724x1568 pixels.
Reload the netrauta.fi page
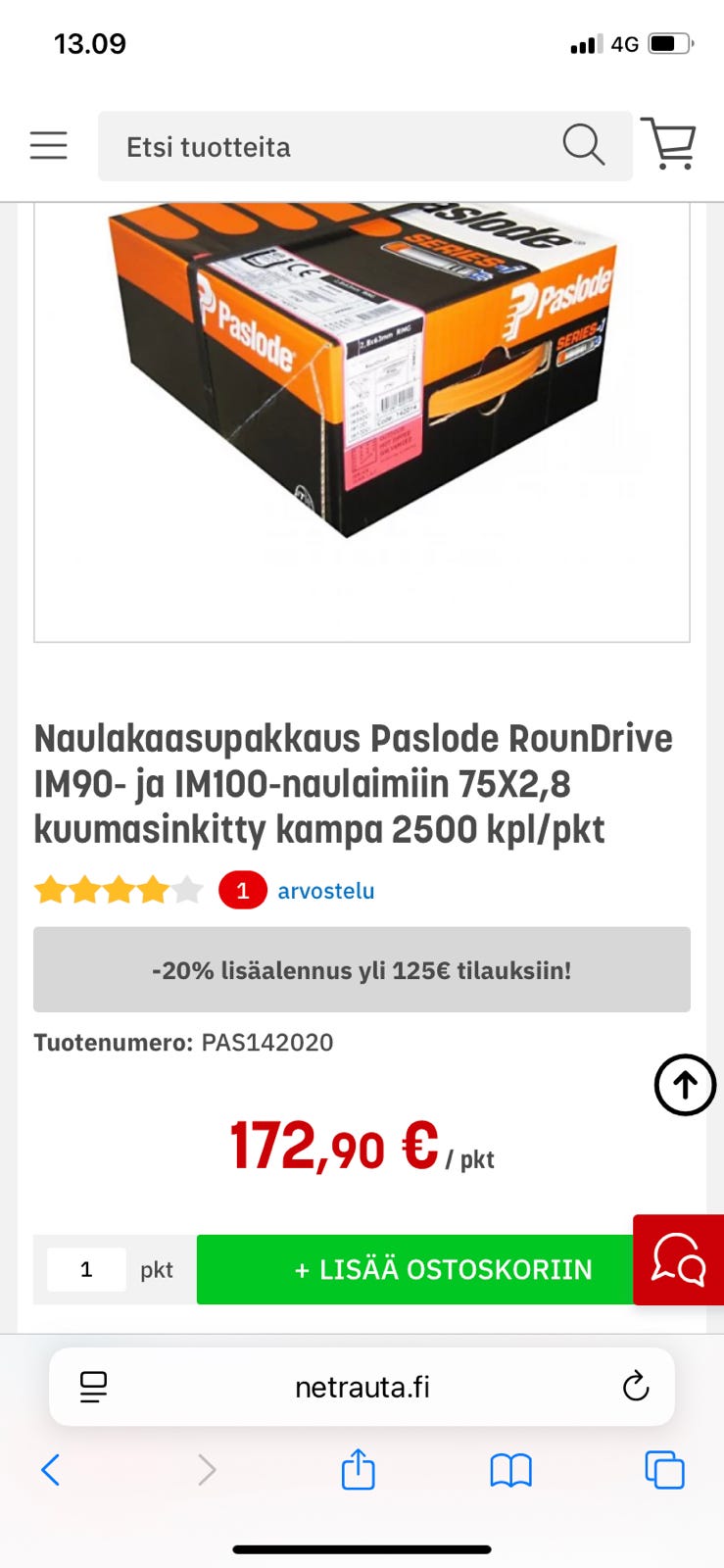[636, 1387]
